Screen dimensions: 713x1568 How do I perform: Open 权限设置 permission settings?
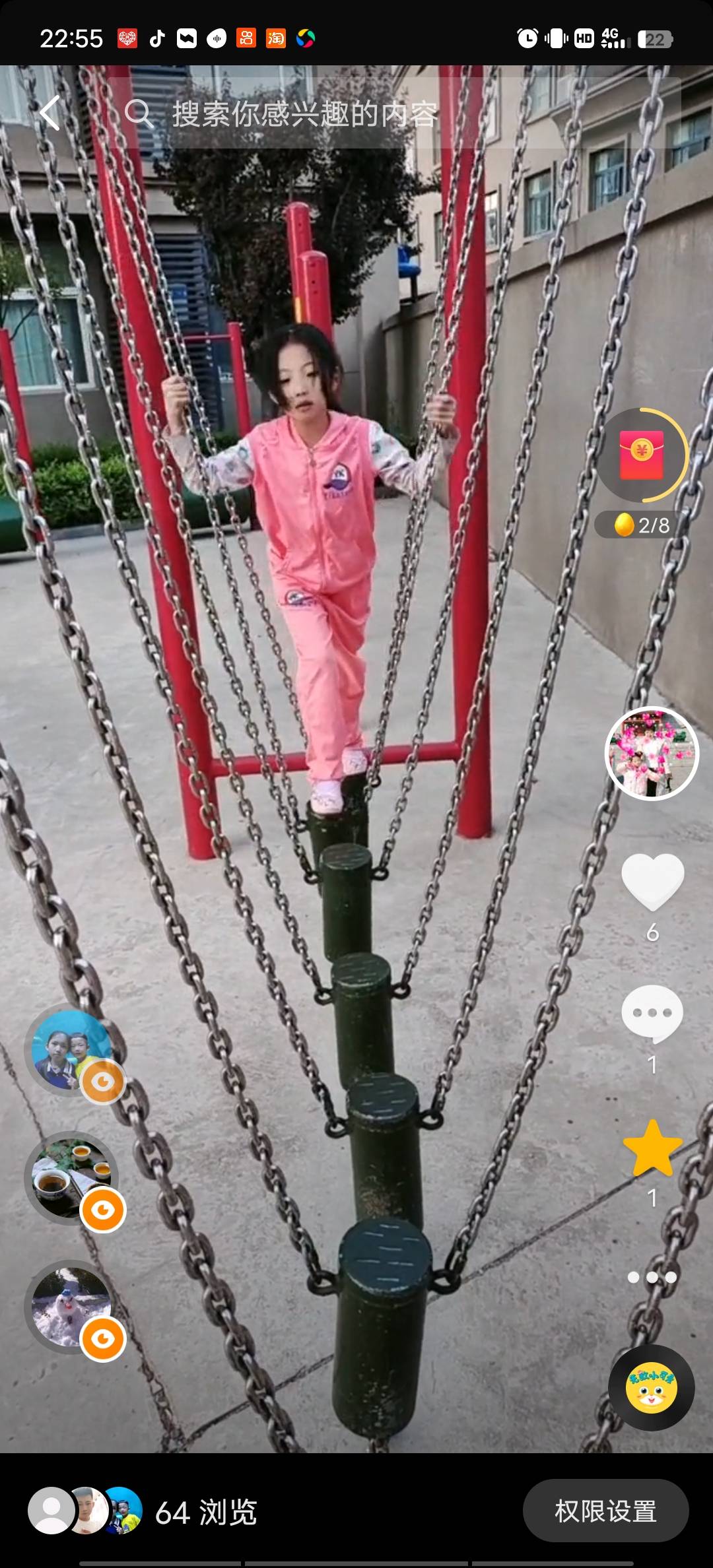coord(605,1511)
